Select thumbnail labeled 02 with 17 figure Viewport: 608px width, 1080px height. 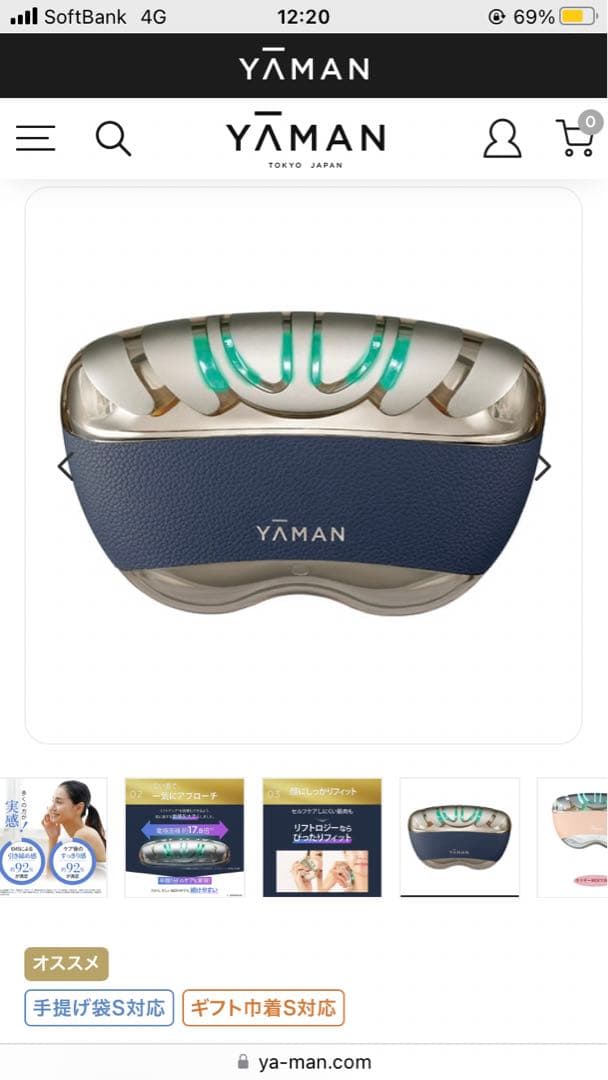tap(184, 837)
